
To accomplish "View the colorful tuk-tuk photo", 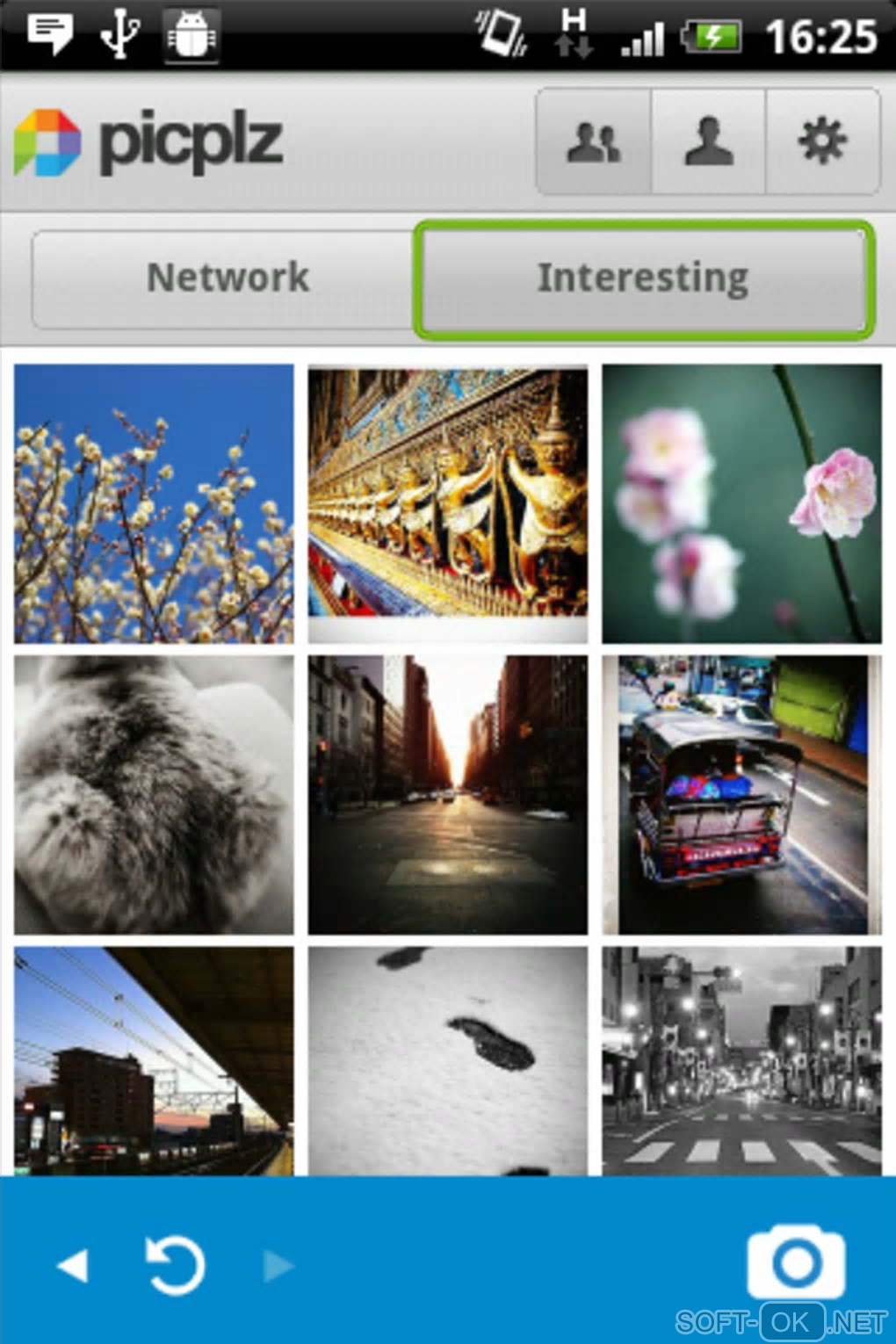I will pos(741,794).
